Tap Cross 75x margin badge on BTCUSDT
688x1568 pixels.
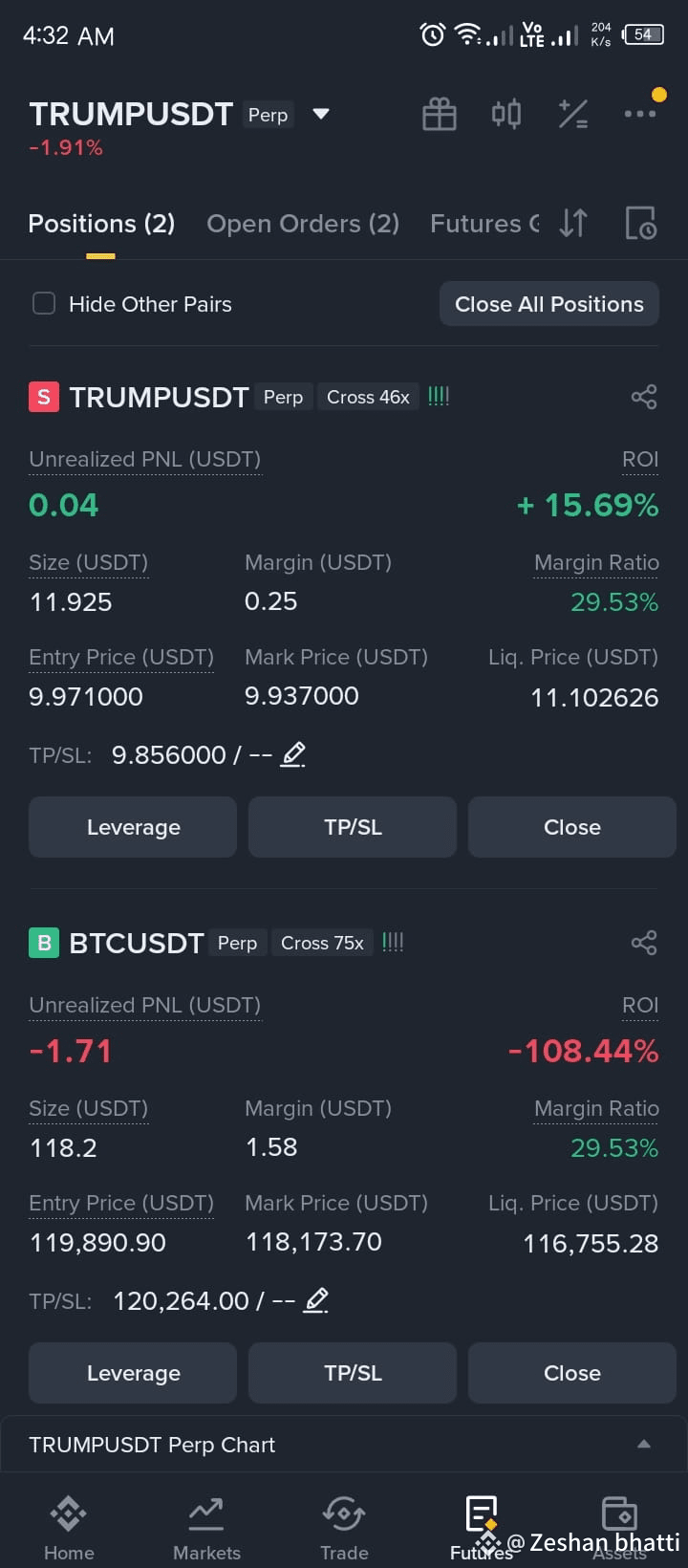point(322,942)
